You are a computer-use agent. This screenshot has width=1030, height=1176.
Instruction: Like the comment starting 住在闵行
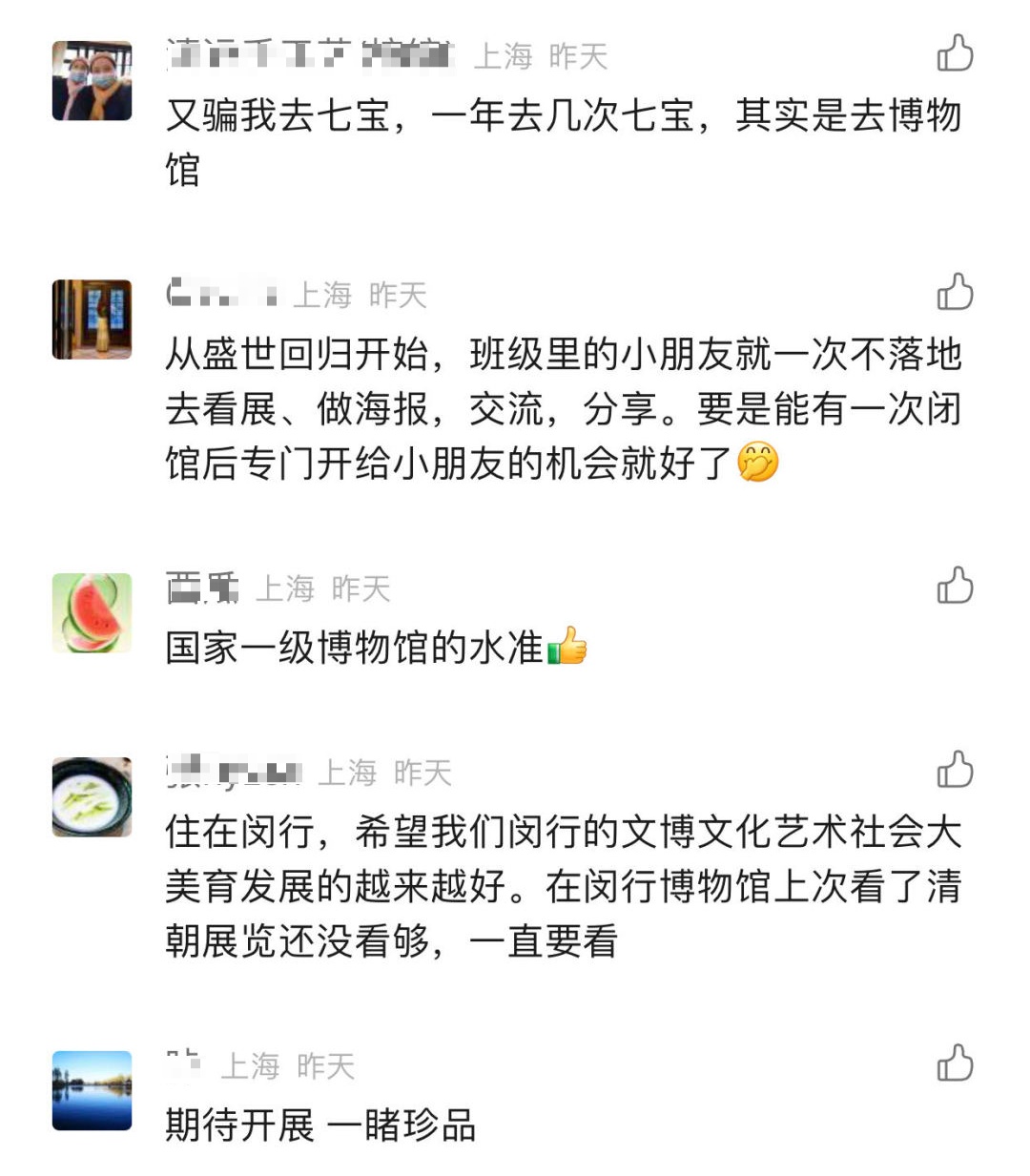pos(955,770)
